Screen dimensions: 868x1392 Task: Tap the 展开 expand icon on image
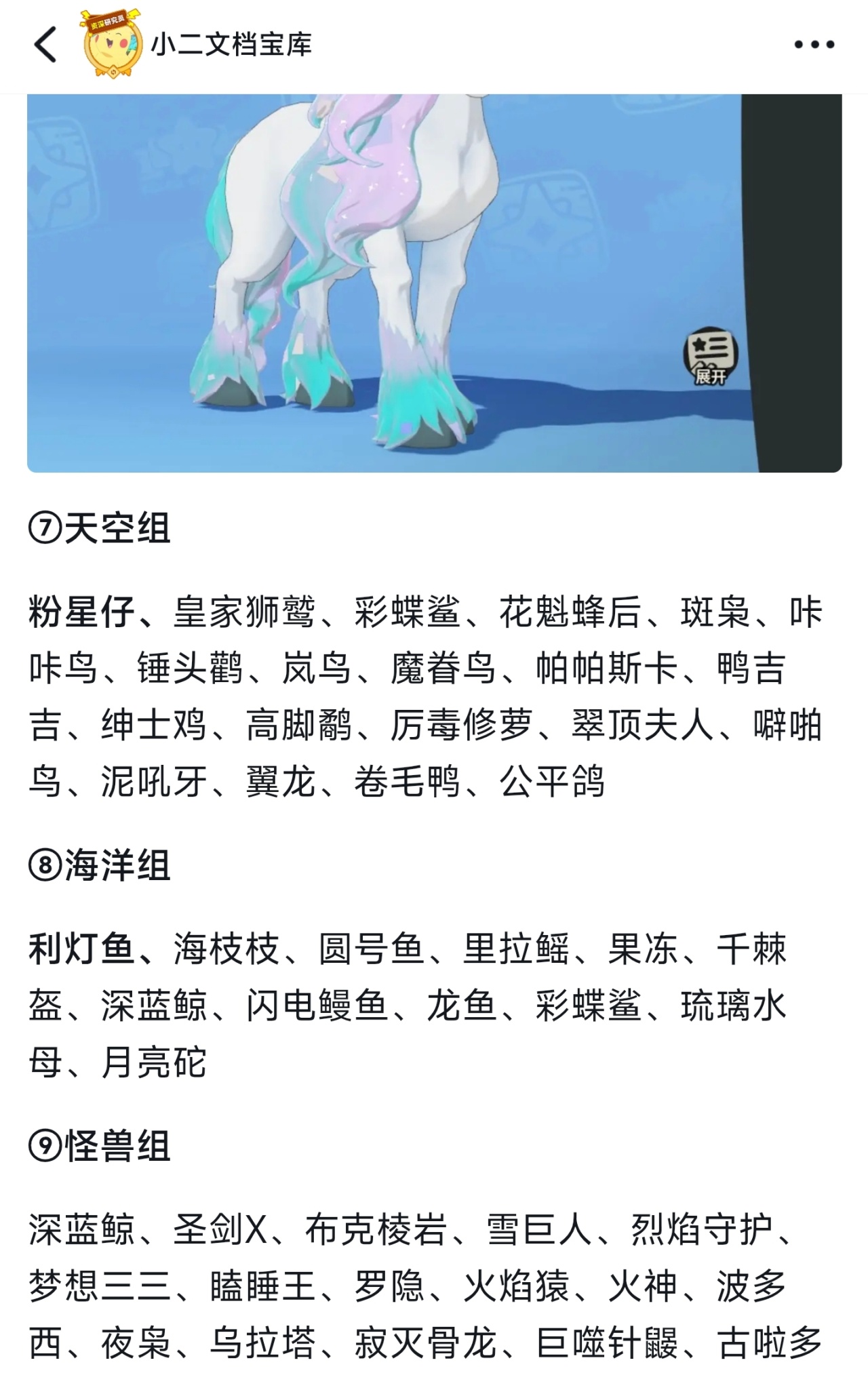tap(709, 357)
